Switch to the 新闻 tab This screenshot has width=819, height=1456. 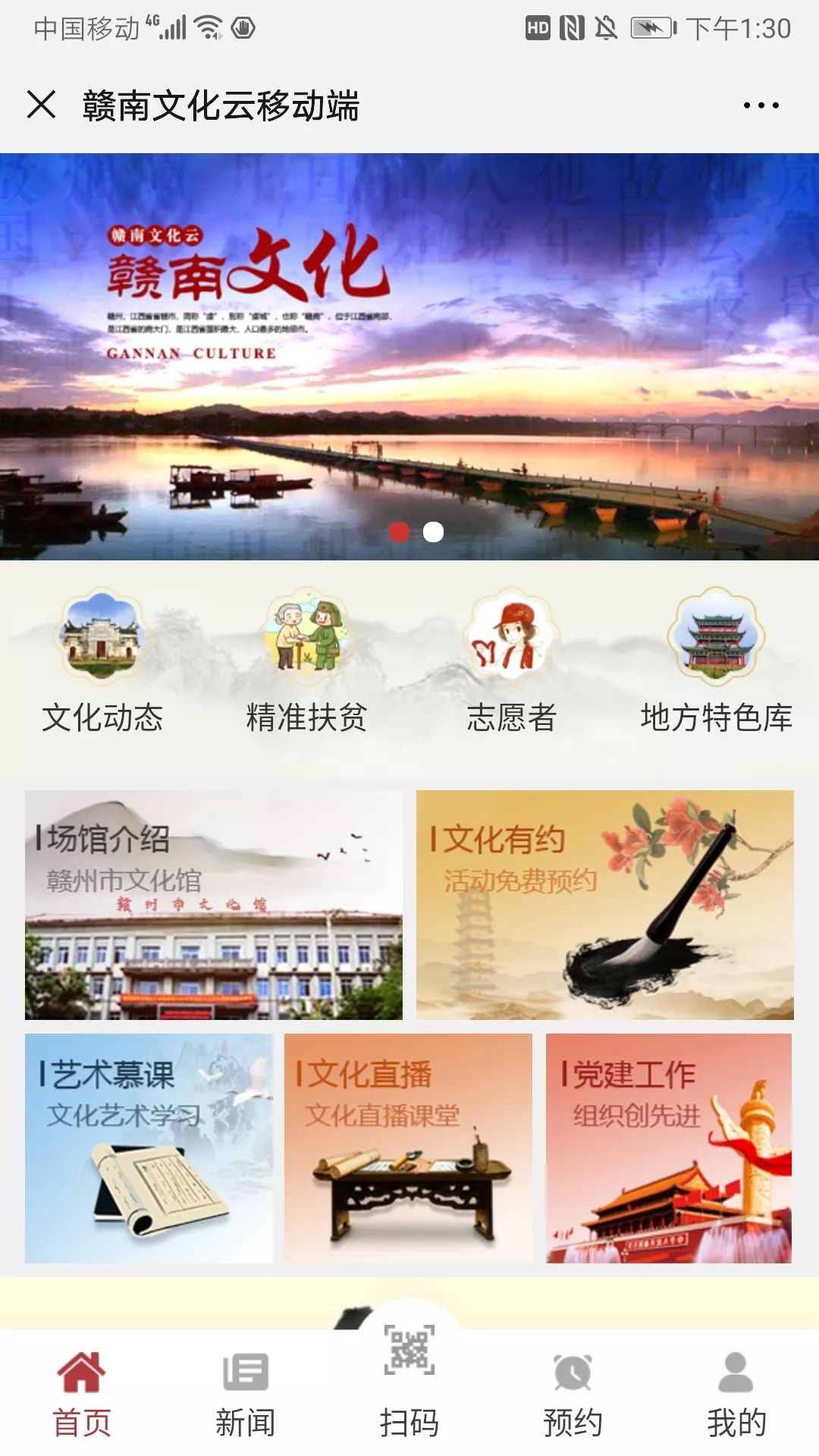245,1395
